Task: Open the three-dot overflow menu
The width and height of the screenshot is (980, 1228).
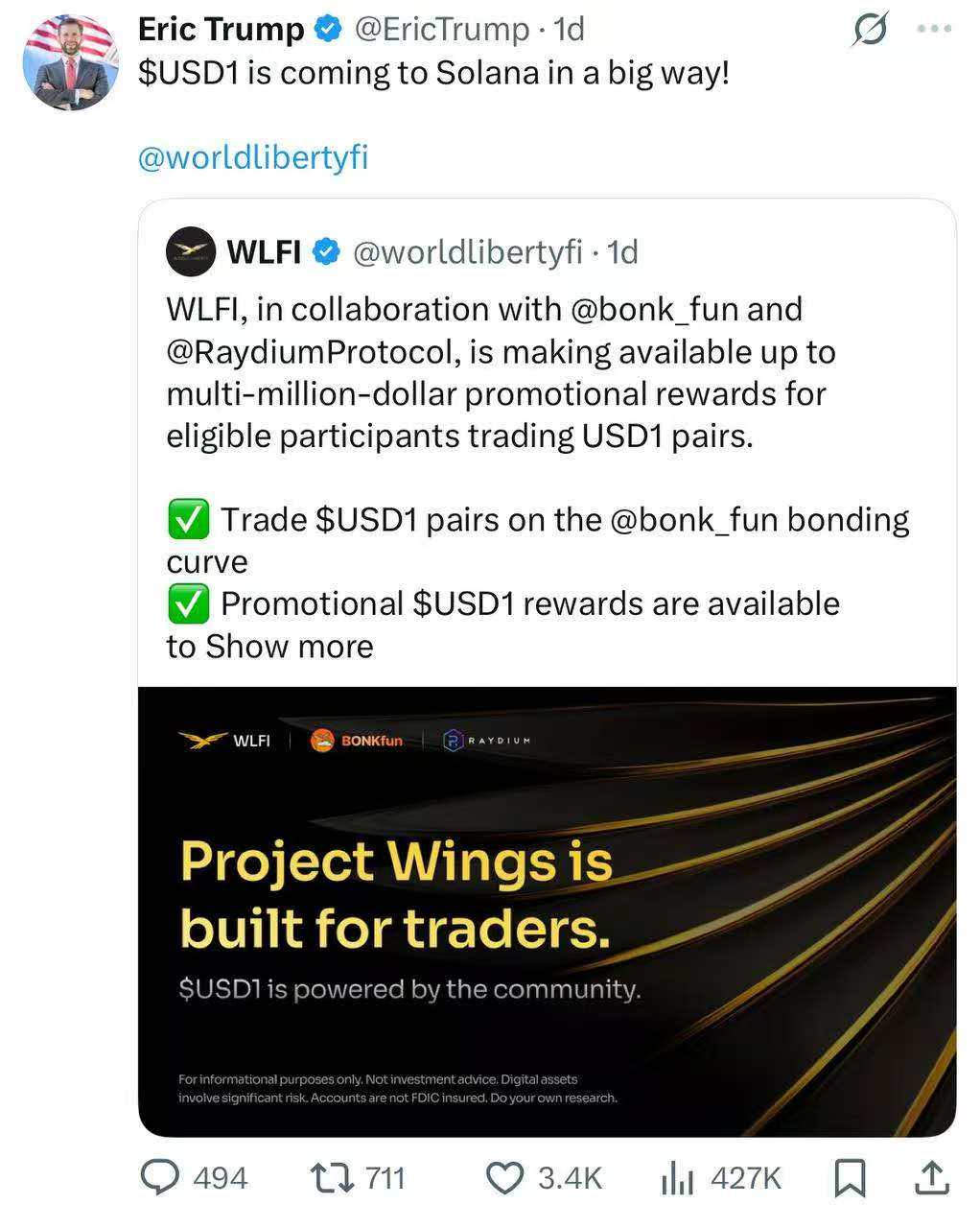Action: 933,30
